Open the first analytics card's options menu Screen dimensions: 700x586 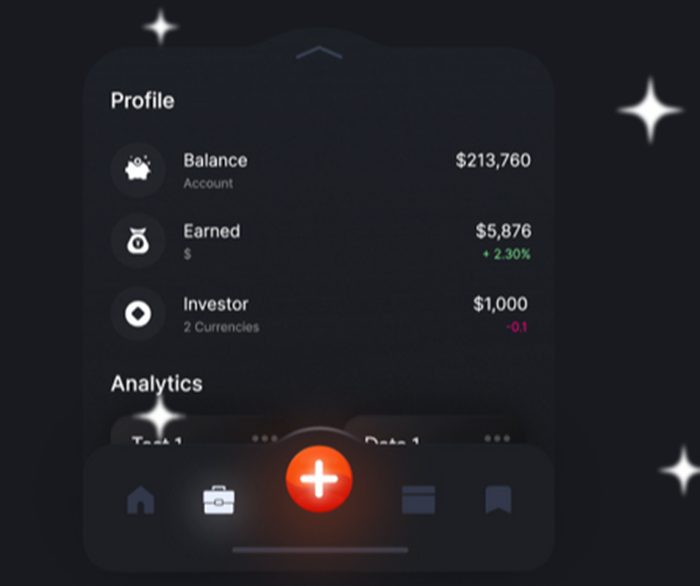click(265, 438)
